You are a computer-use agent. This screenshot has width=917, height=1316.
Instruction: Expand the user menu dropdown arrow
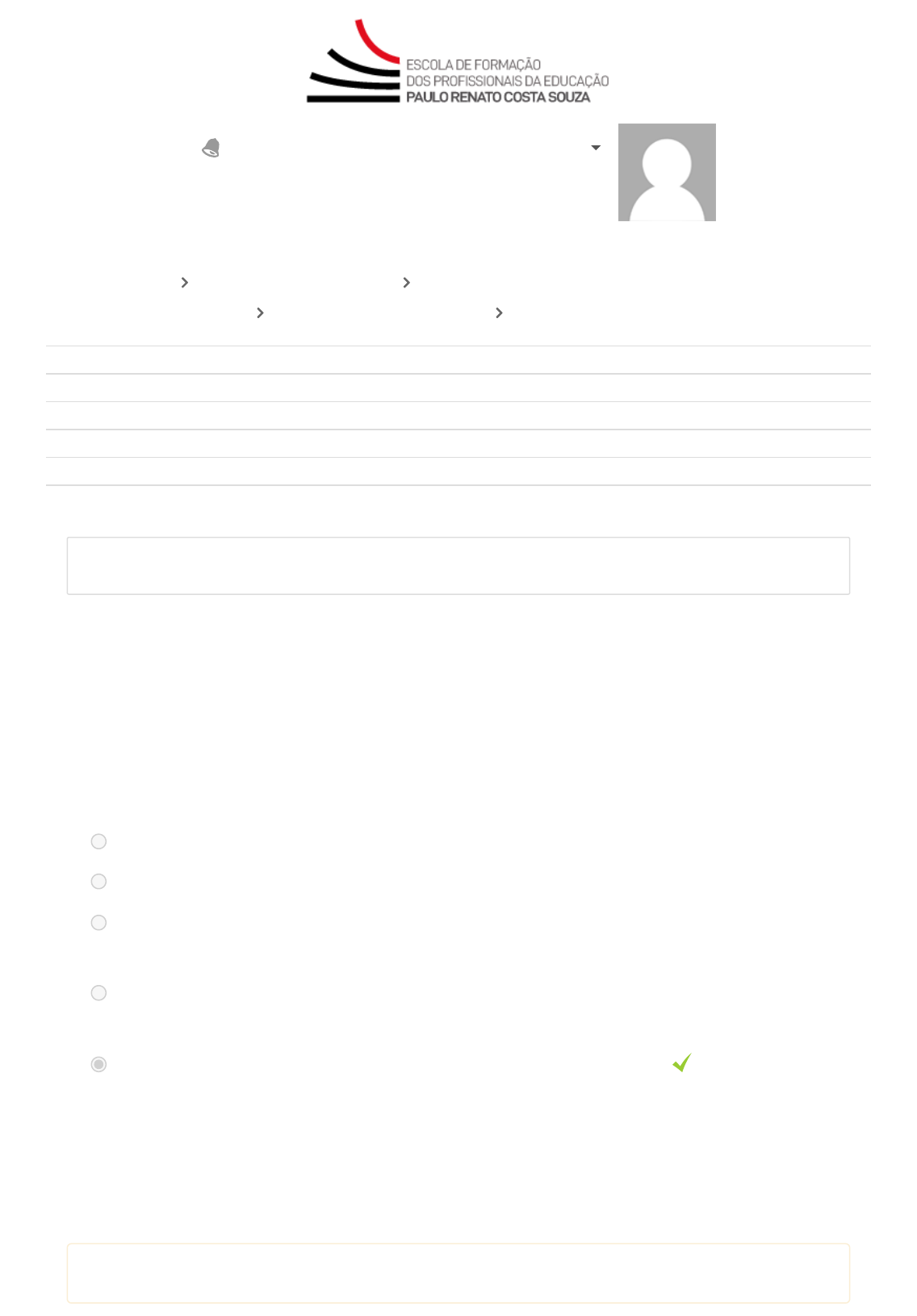[x=596, y=148]
